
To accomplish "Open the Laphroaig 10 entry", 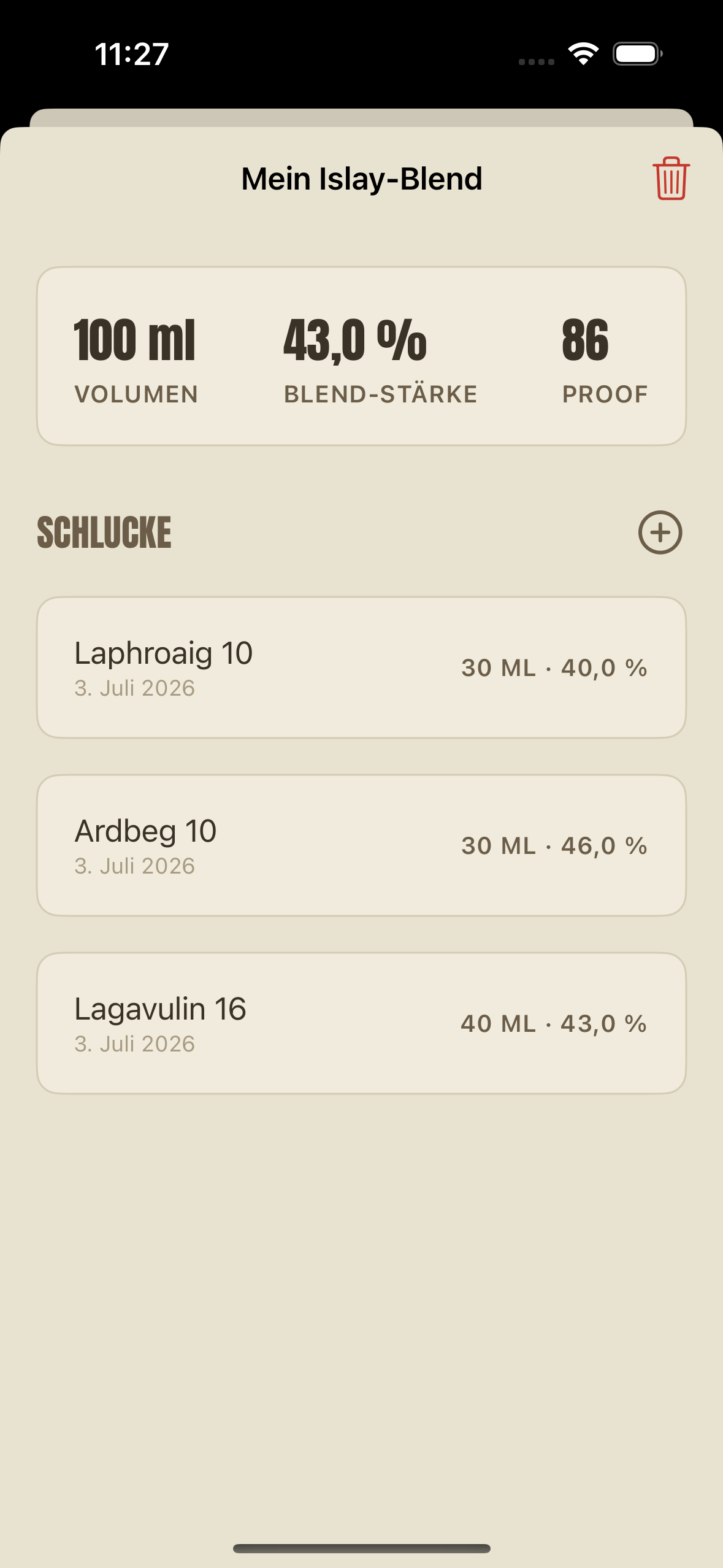I will (x=361, y=667).
